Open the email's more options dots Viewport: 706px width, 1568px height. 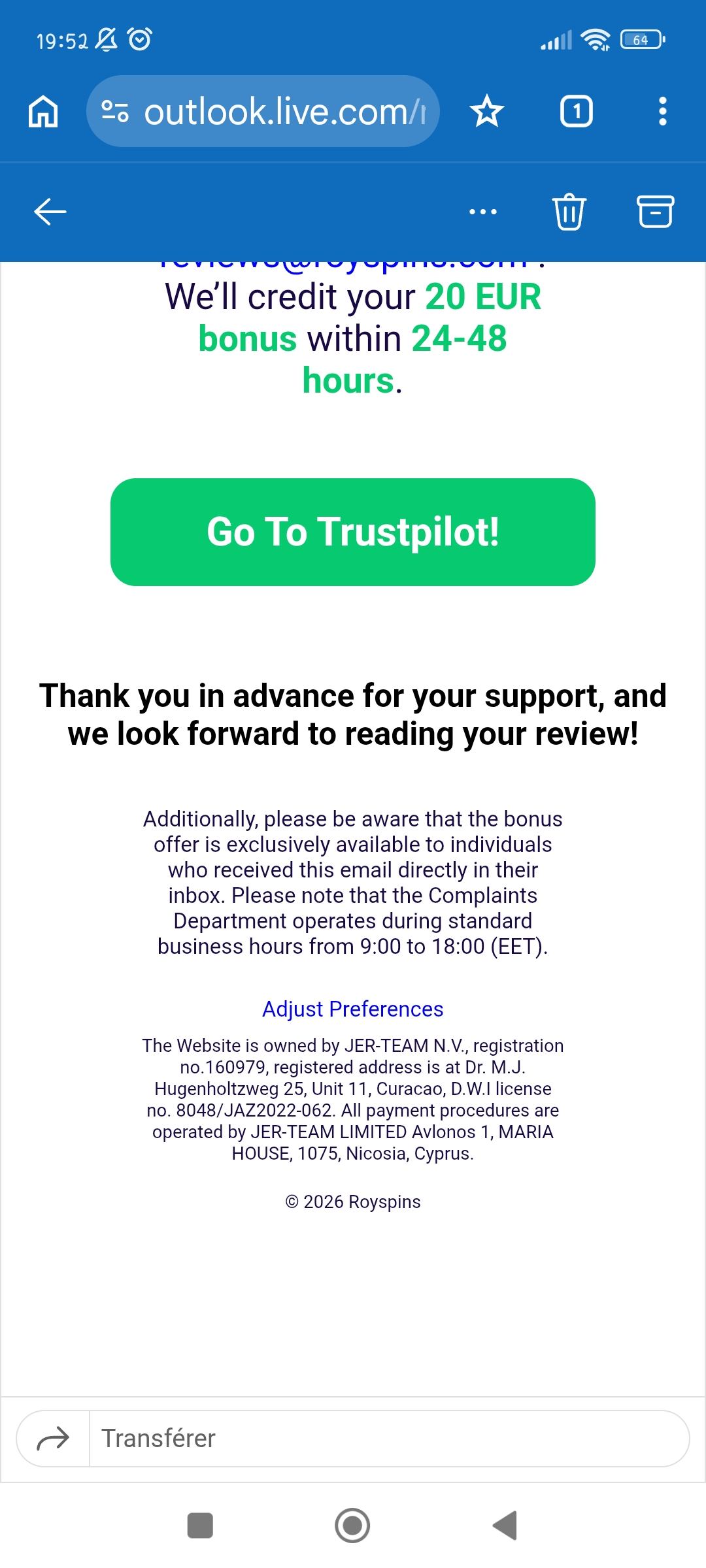[483, 212]
